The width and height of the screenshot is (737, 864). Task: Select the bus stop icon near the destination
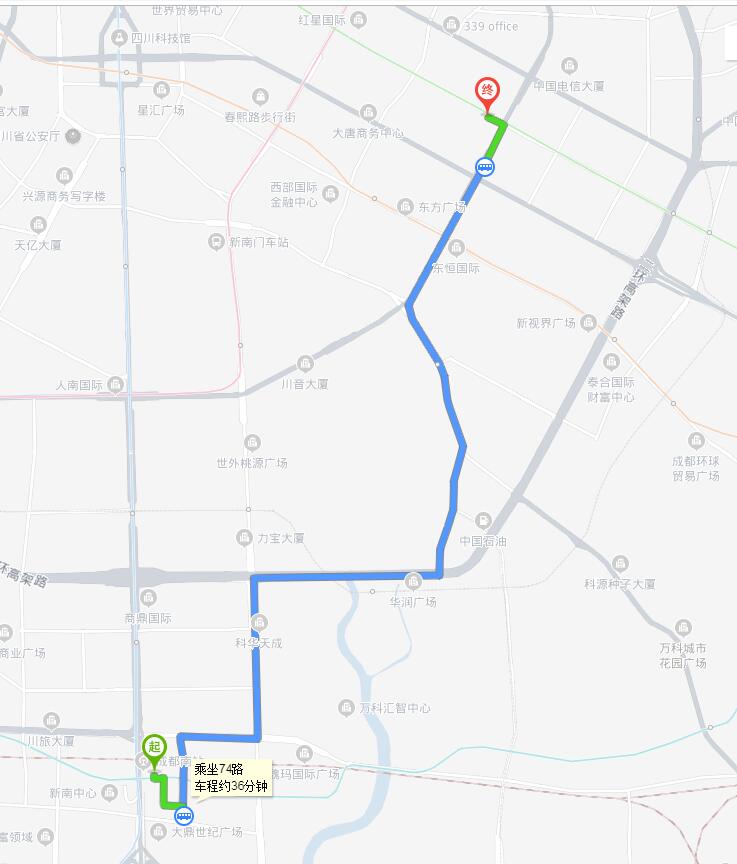coord(485,167)
